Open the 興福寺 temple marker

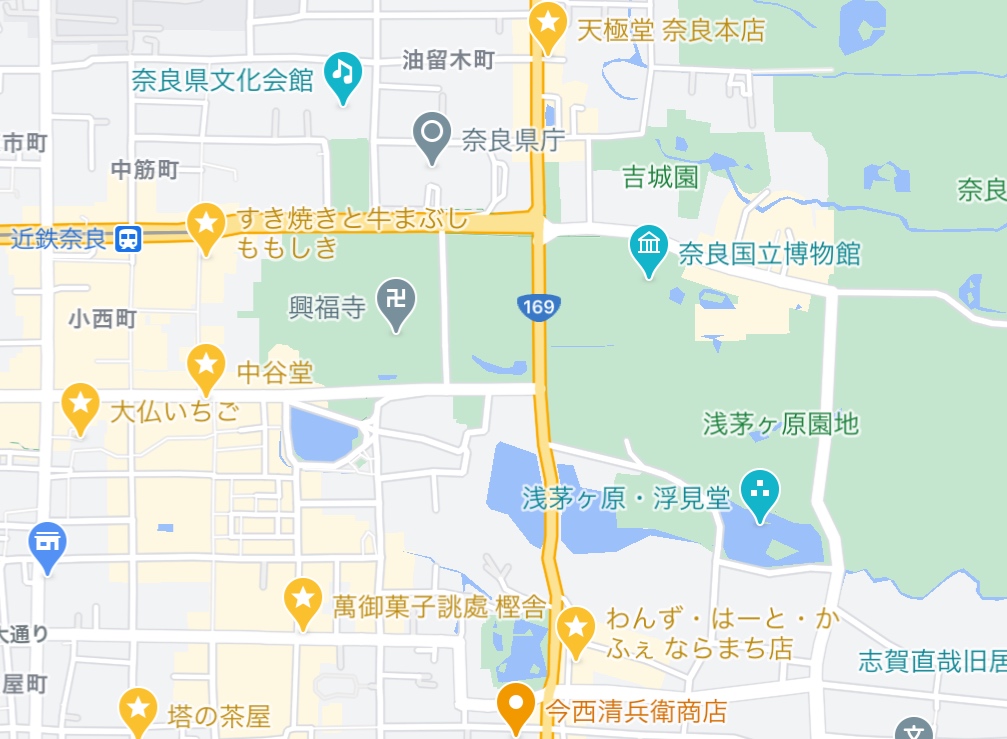point(396,301)
